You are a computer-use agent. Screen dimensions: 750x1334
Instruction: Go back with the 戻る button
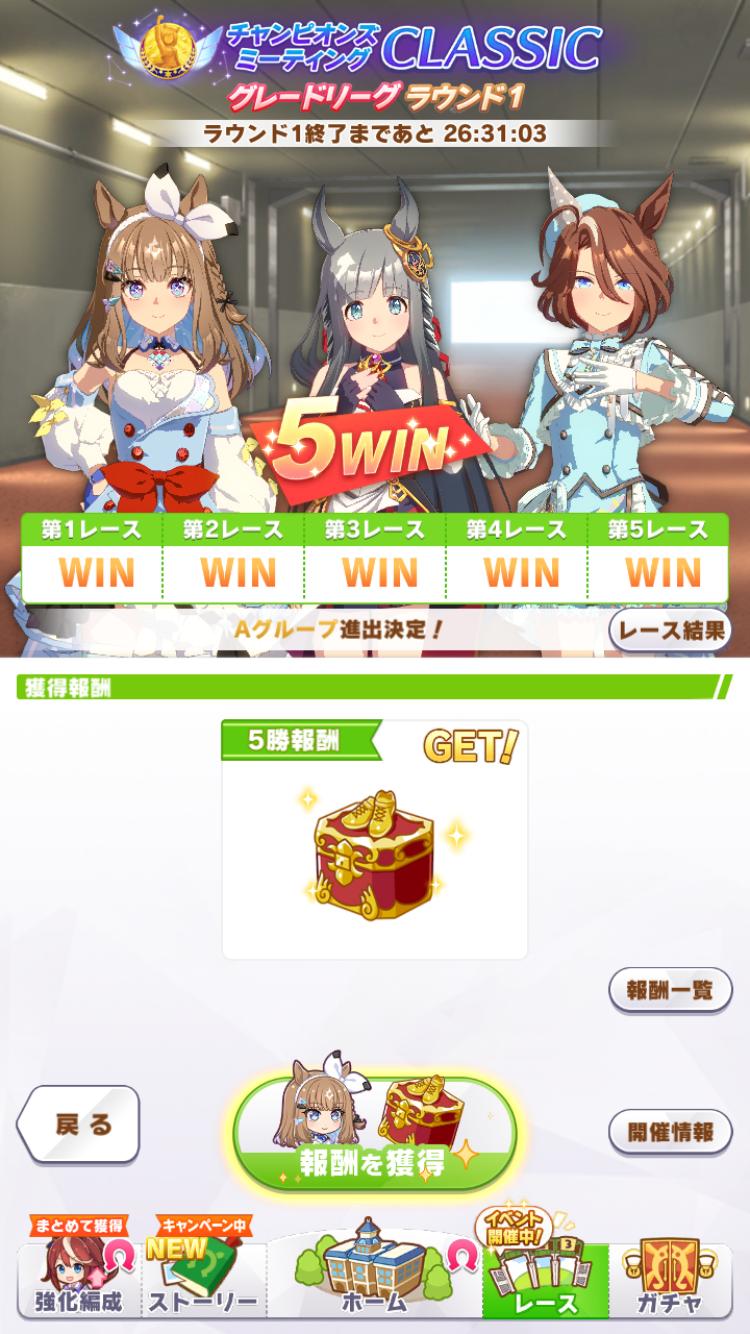(78, 1124)
